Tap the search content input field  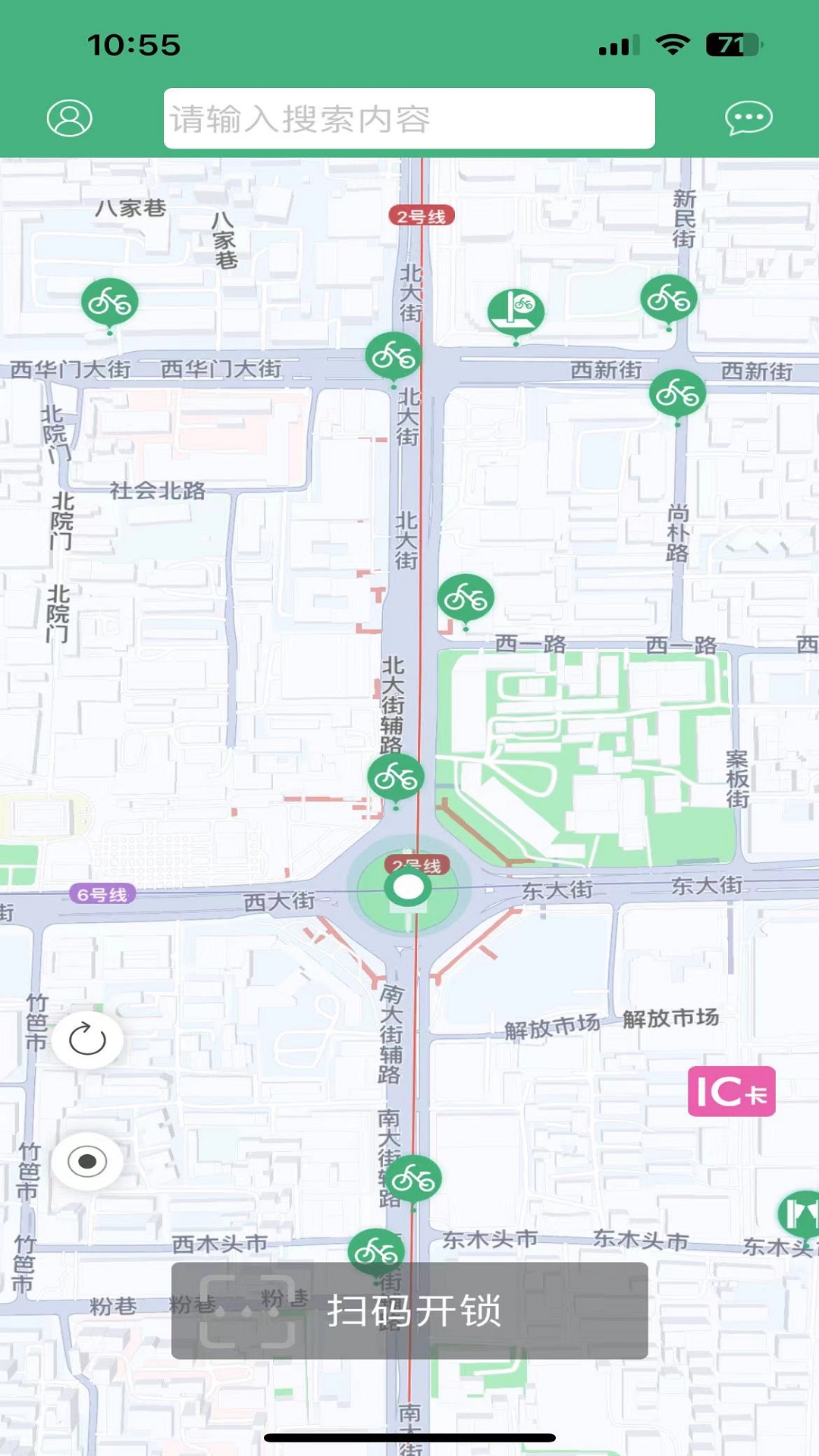(409, 118)
